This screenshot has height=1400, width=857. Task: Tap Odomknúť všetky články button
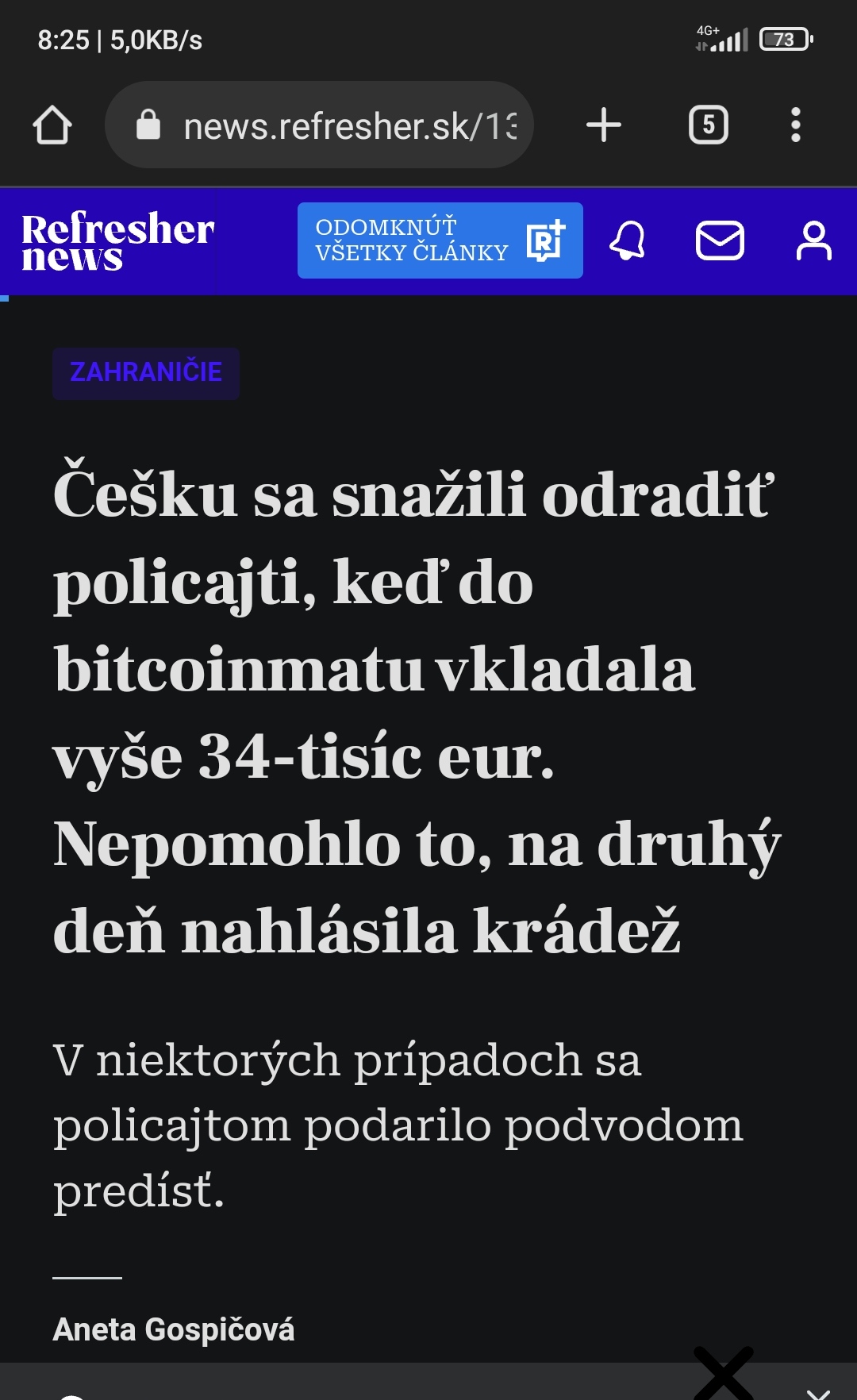point(440,240)
